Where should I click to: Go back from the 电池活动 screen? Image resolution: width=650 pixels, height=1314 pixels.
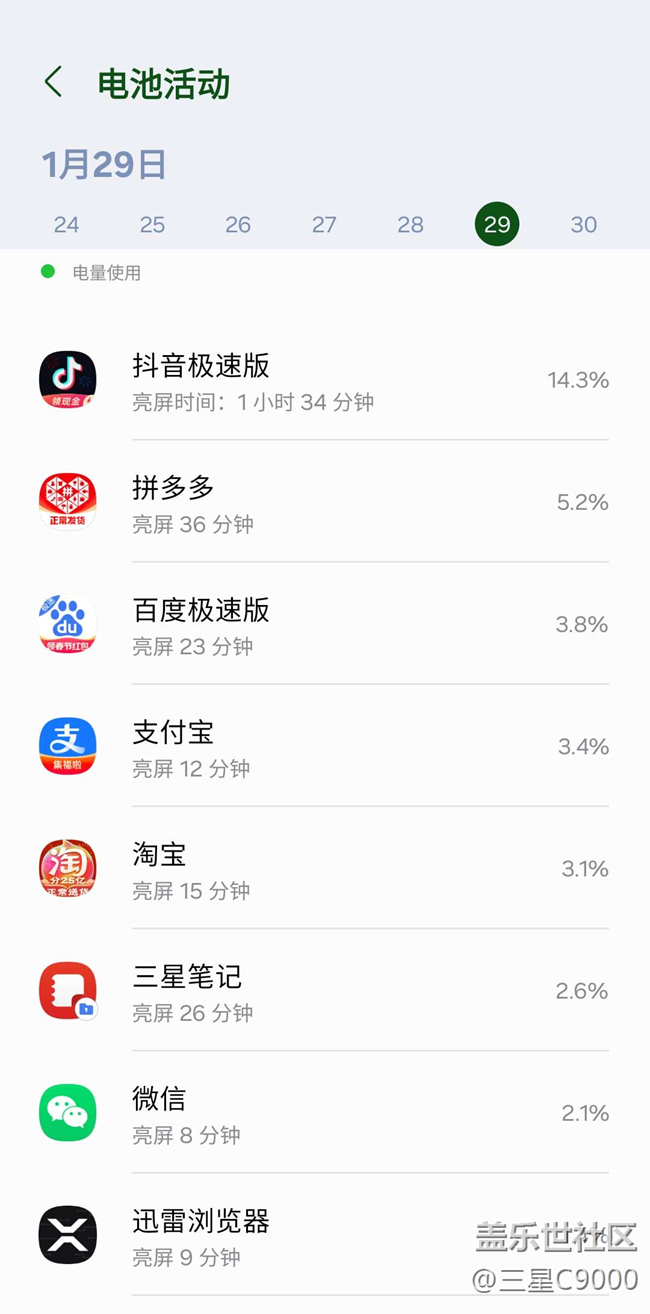click(x=54, y=82)
